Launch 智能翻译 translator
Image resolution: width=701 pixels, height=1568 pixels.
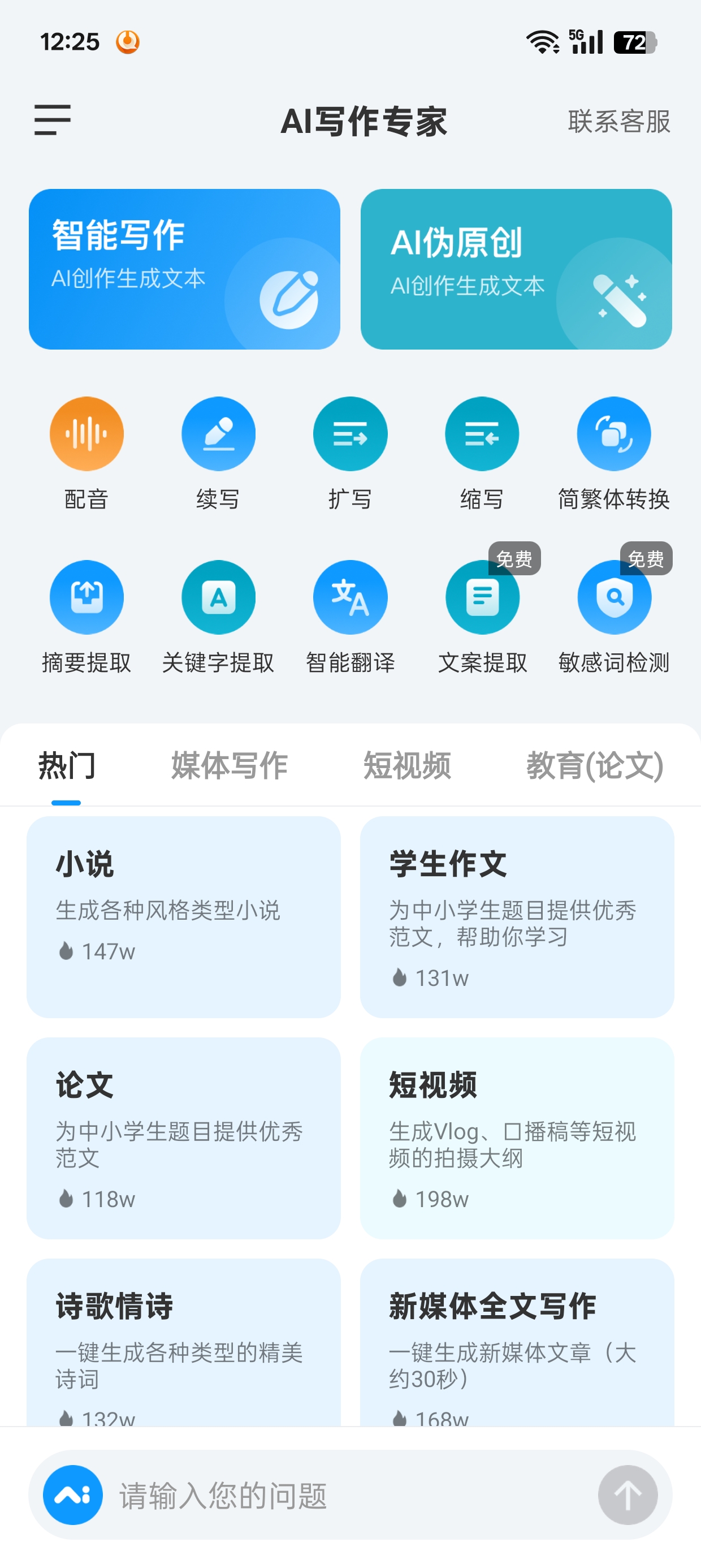pos(350,617)
